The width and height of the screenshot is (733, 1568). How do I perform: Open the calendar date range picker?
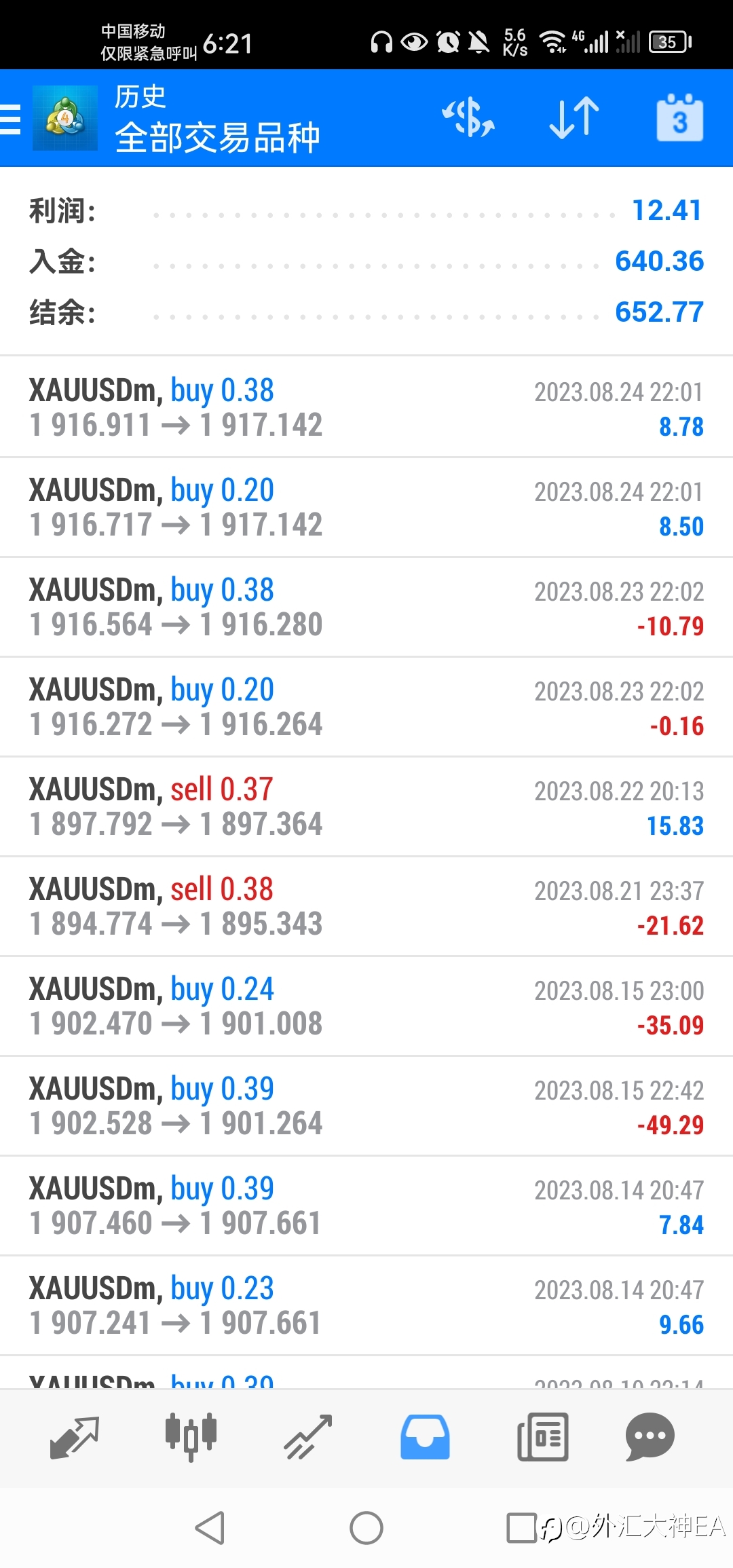point(679,117)
